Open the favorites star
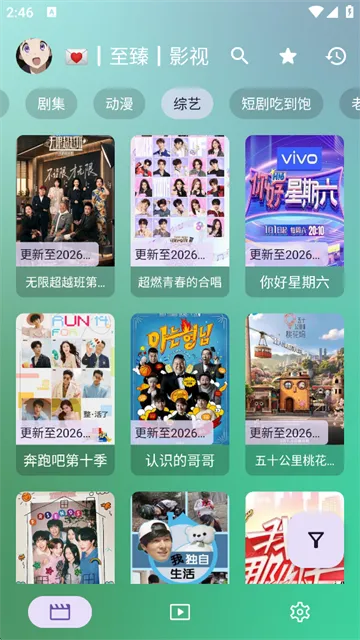Viewport: 360px width, 640px height. tap(288, 56)
